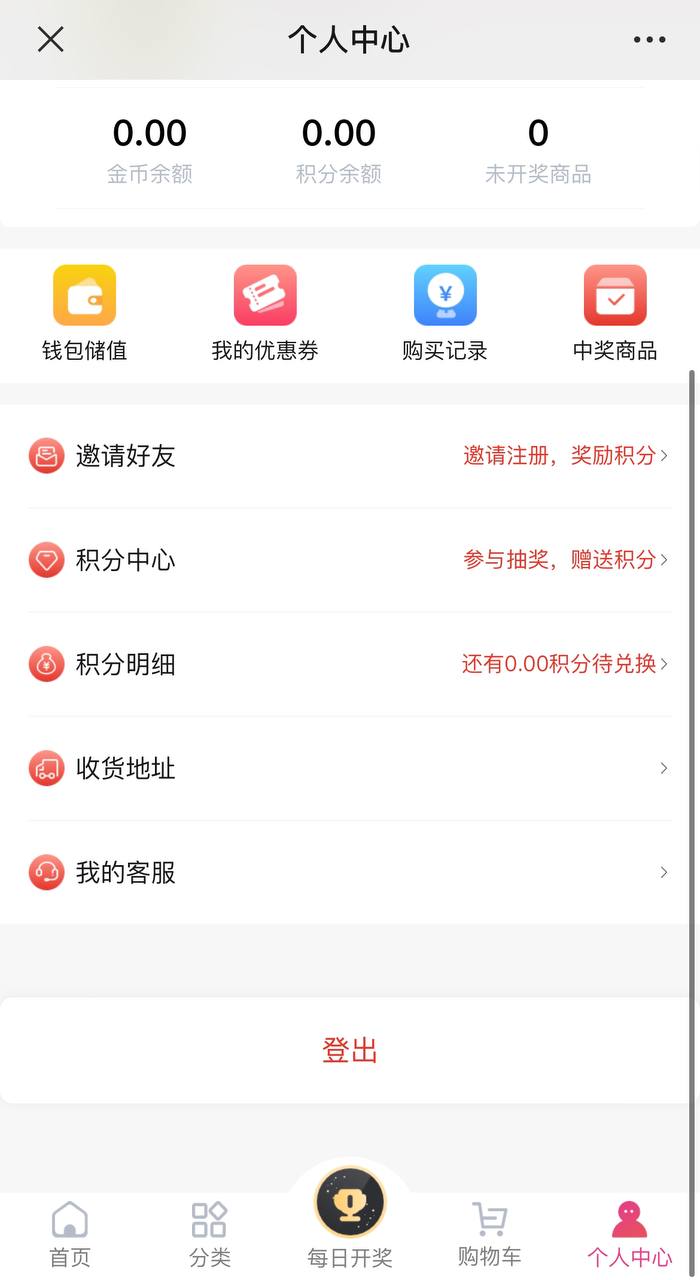
Task: Open the three-dot overflow menu
Action: coord(649,40)
